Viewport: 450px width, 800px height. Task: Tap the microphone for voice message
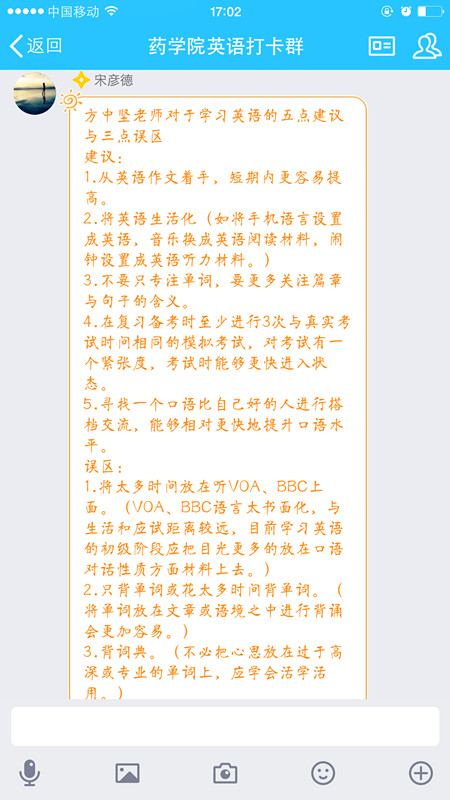tap(30, 773)
